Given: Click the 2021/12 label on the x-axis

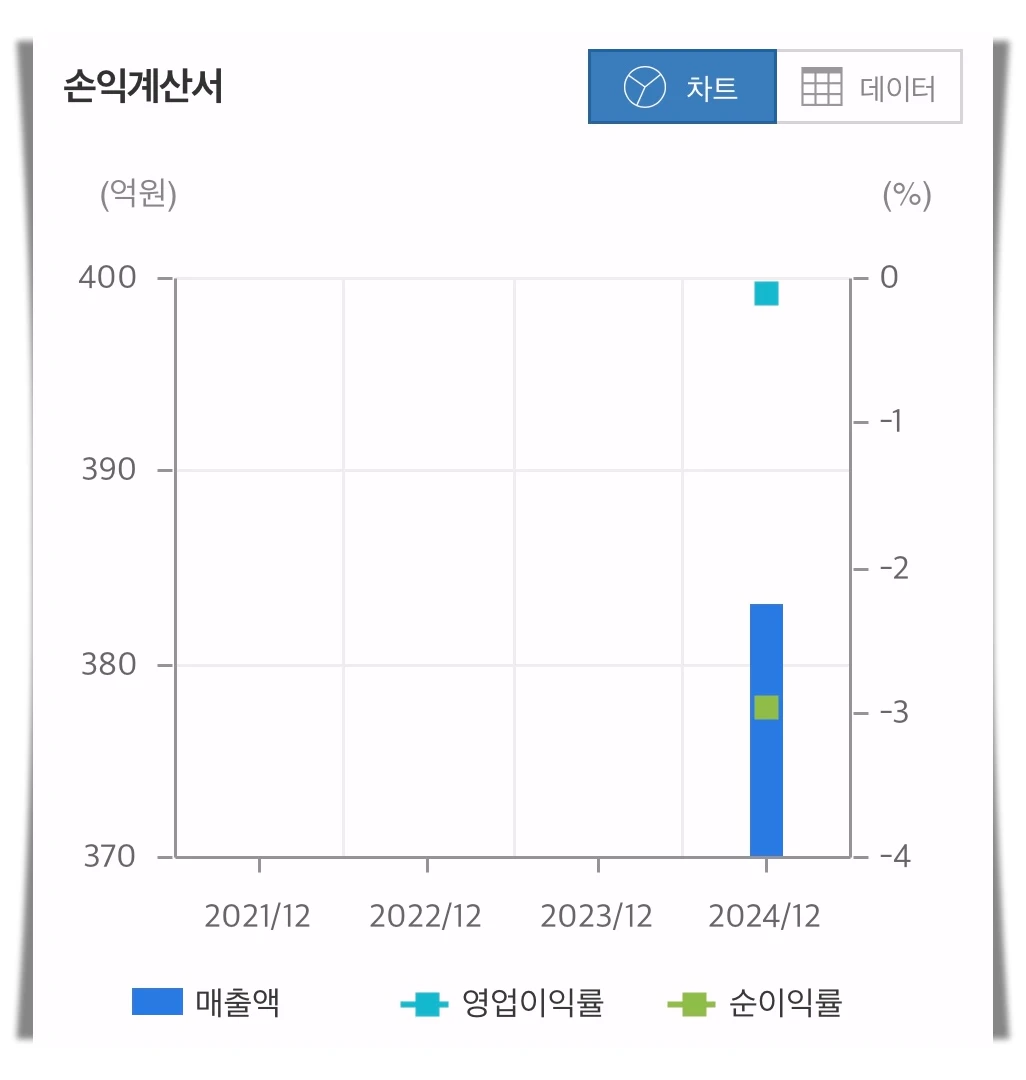Looking at the screenshot, I should tap(258, 914).
